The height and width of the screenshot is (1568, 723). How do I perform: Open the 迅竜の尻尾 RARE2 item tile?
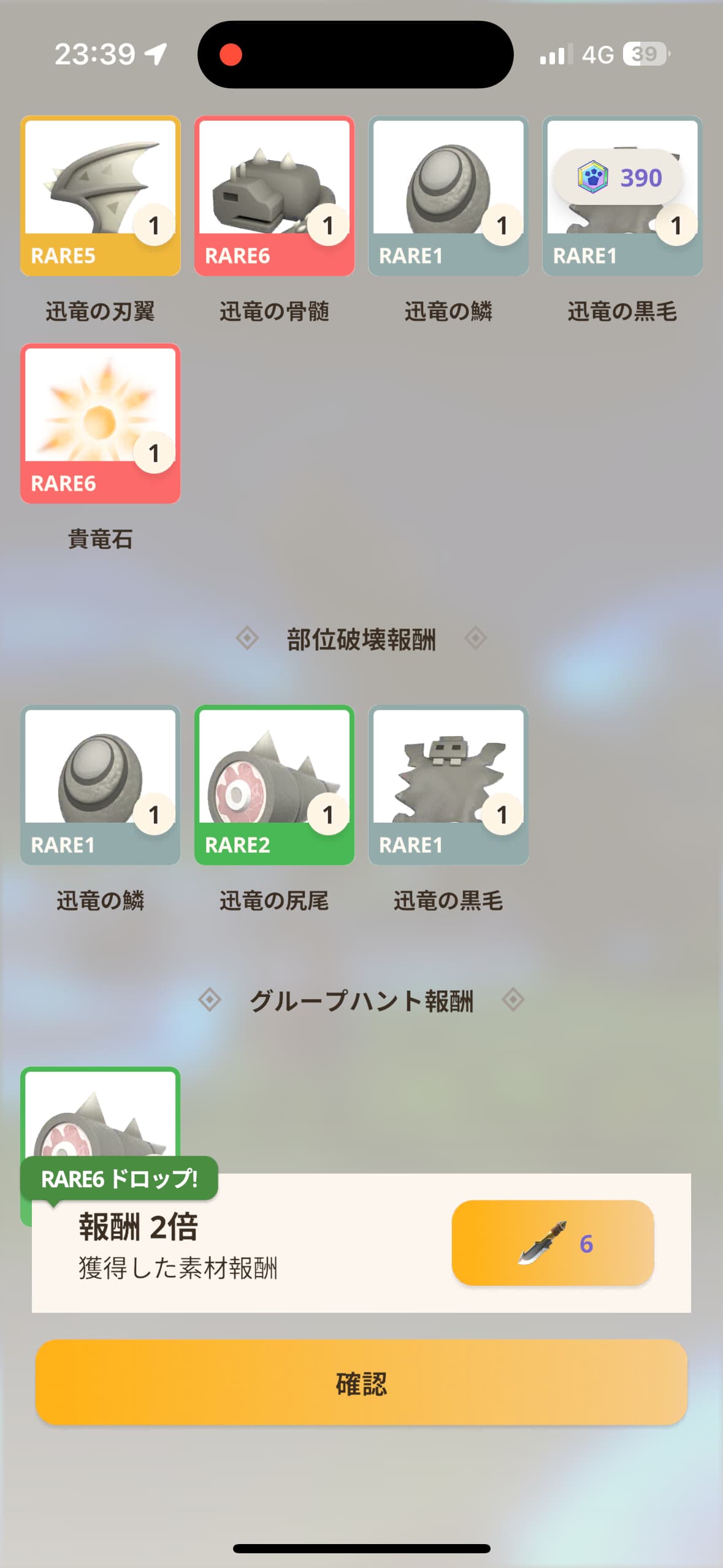tap(274, 785)
